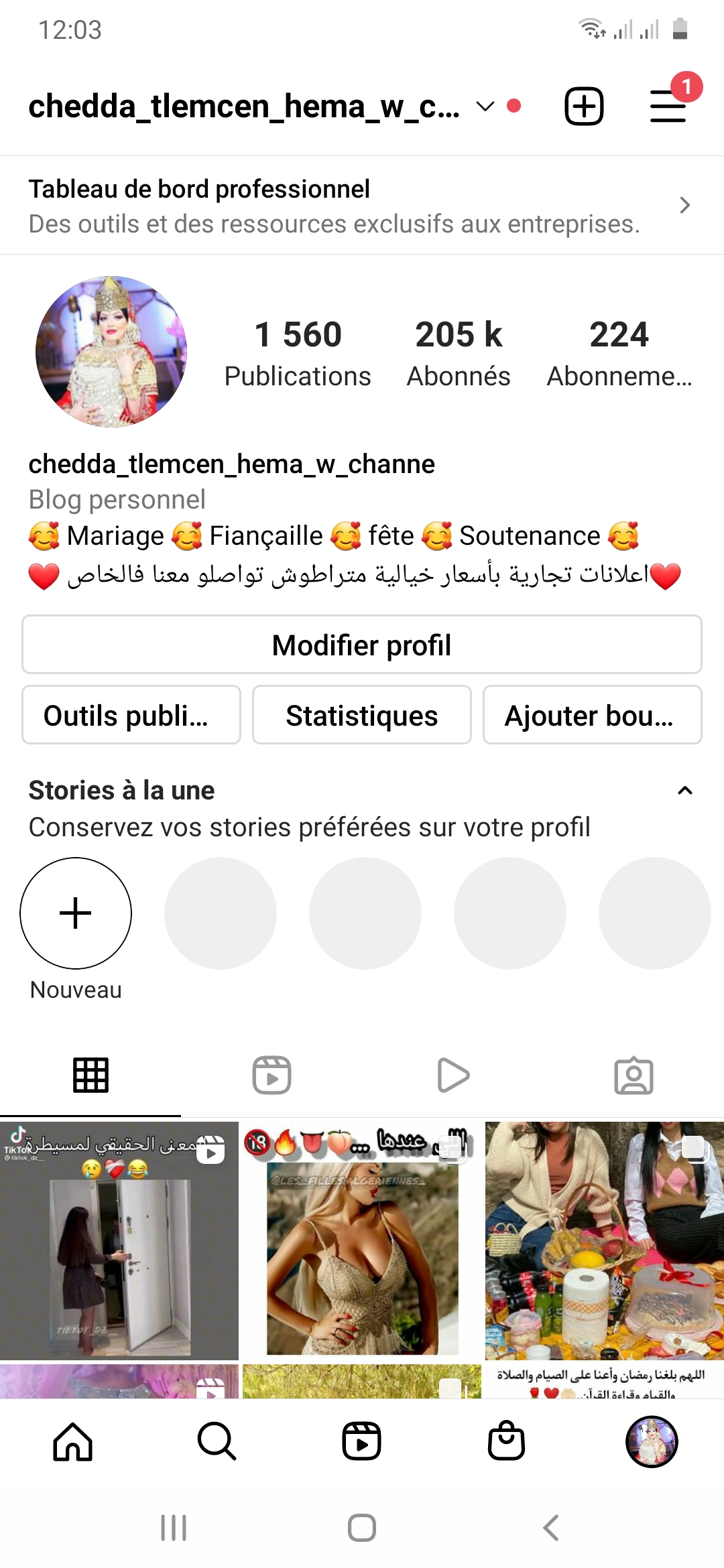
Task: Open the account switcher dropdown
Action: point(485,106)
